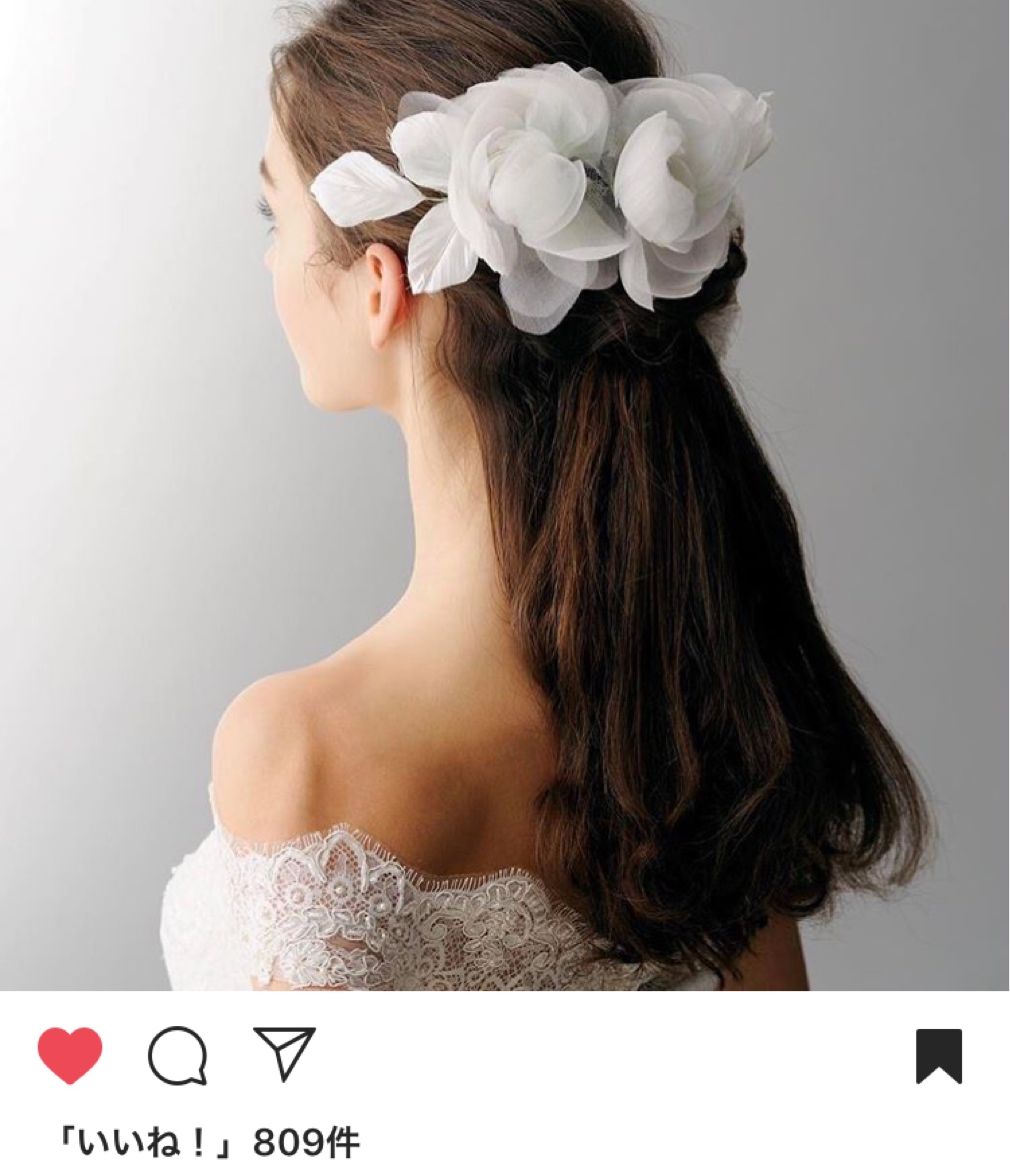
Task: Open comments with the speech bubble icon
Action: coord(178,1055)
